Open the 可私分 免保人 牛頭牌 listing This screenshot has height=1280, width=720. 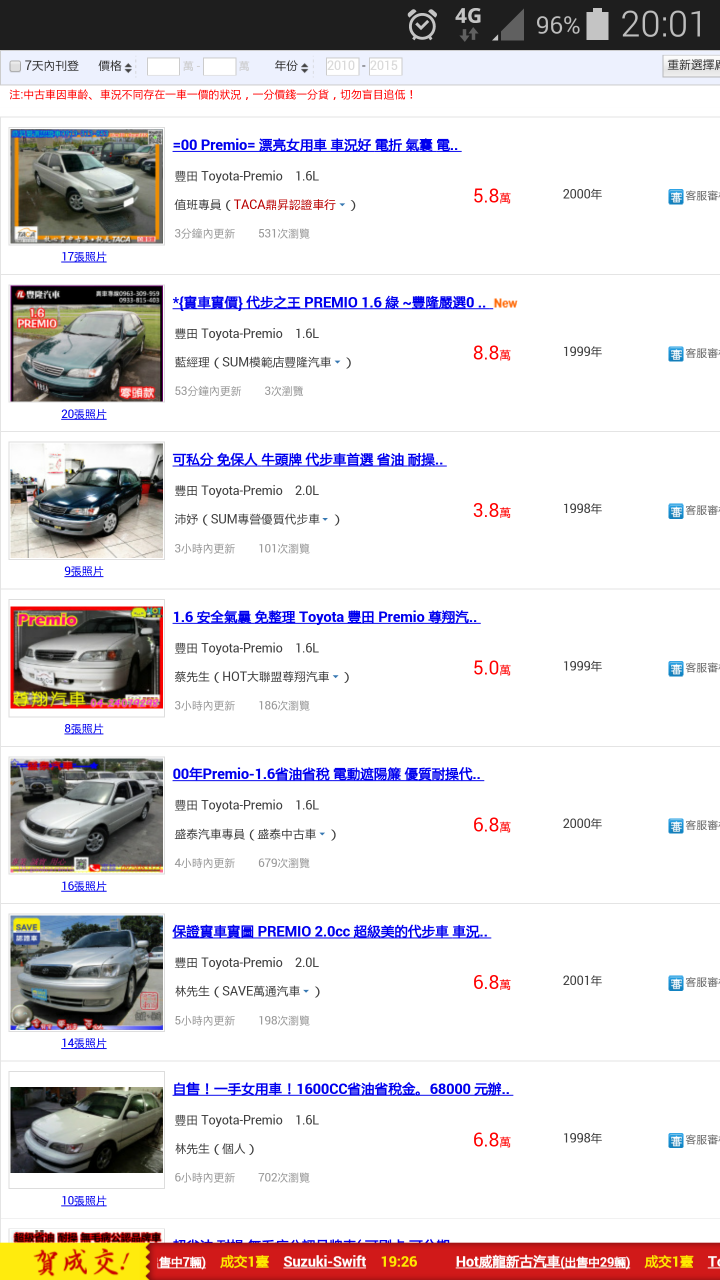pos(309,460)
